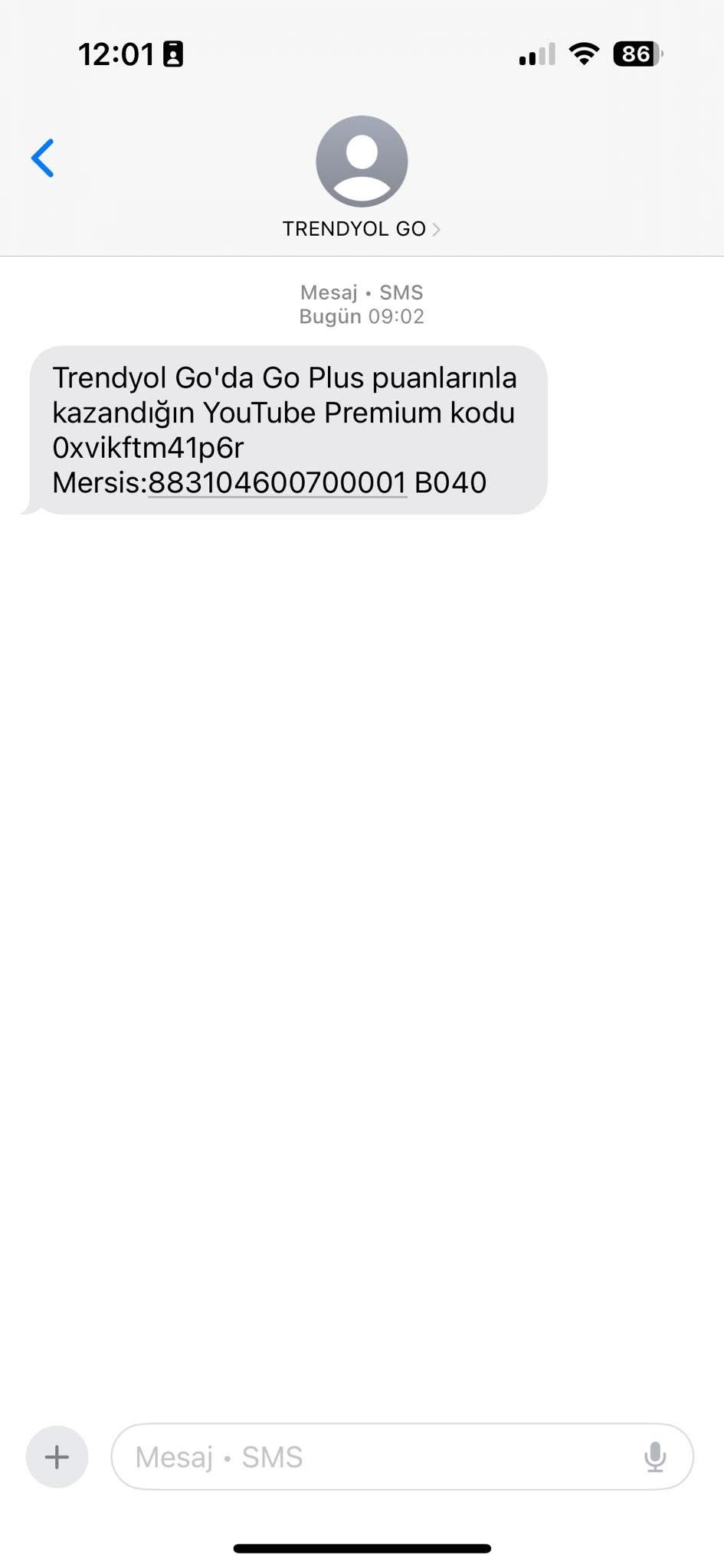This screenshot has width=724, height=1568.
Task: Tap the underlined Mersis number 883104600700001
Action: [277, 483]
